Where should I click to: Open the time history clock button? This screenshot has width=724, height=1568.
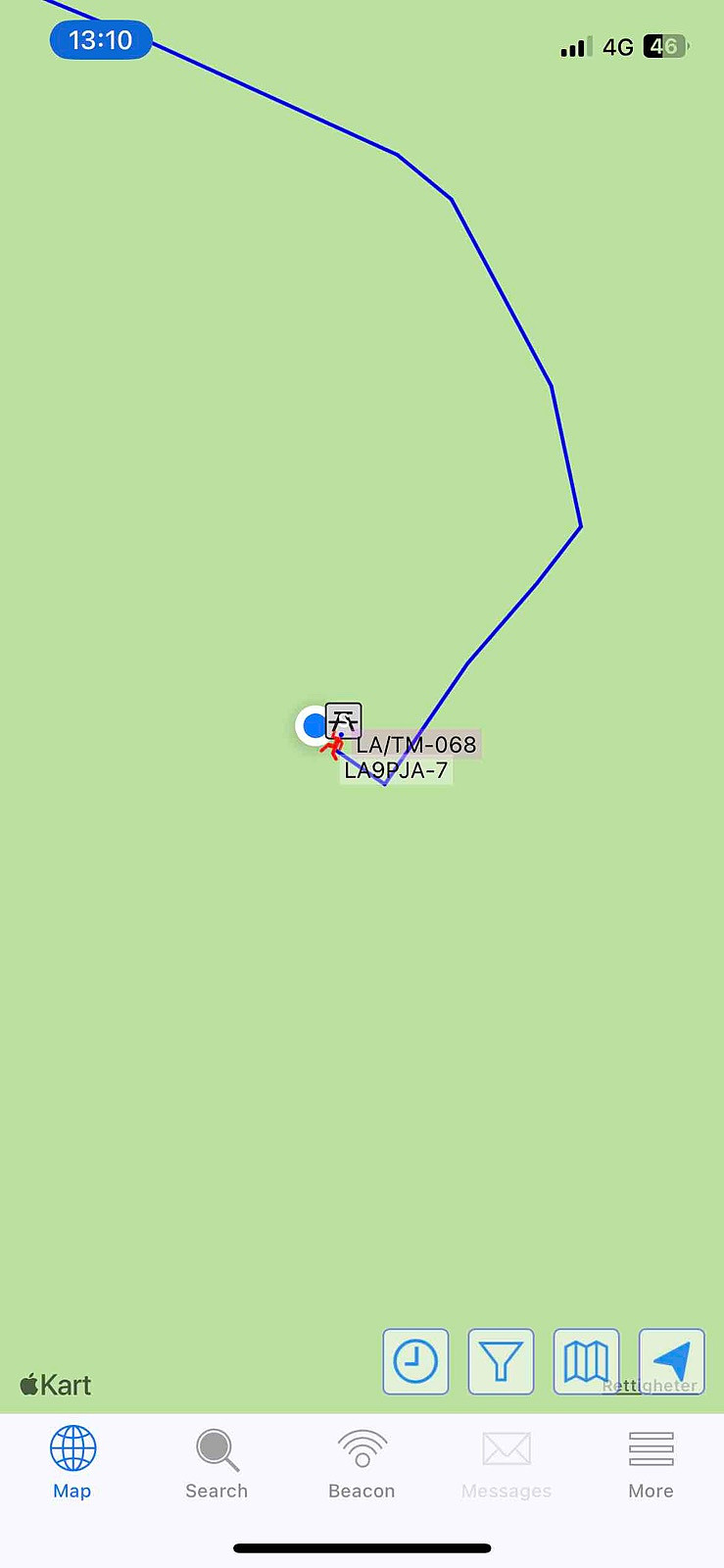(x=415, y=1361)
